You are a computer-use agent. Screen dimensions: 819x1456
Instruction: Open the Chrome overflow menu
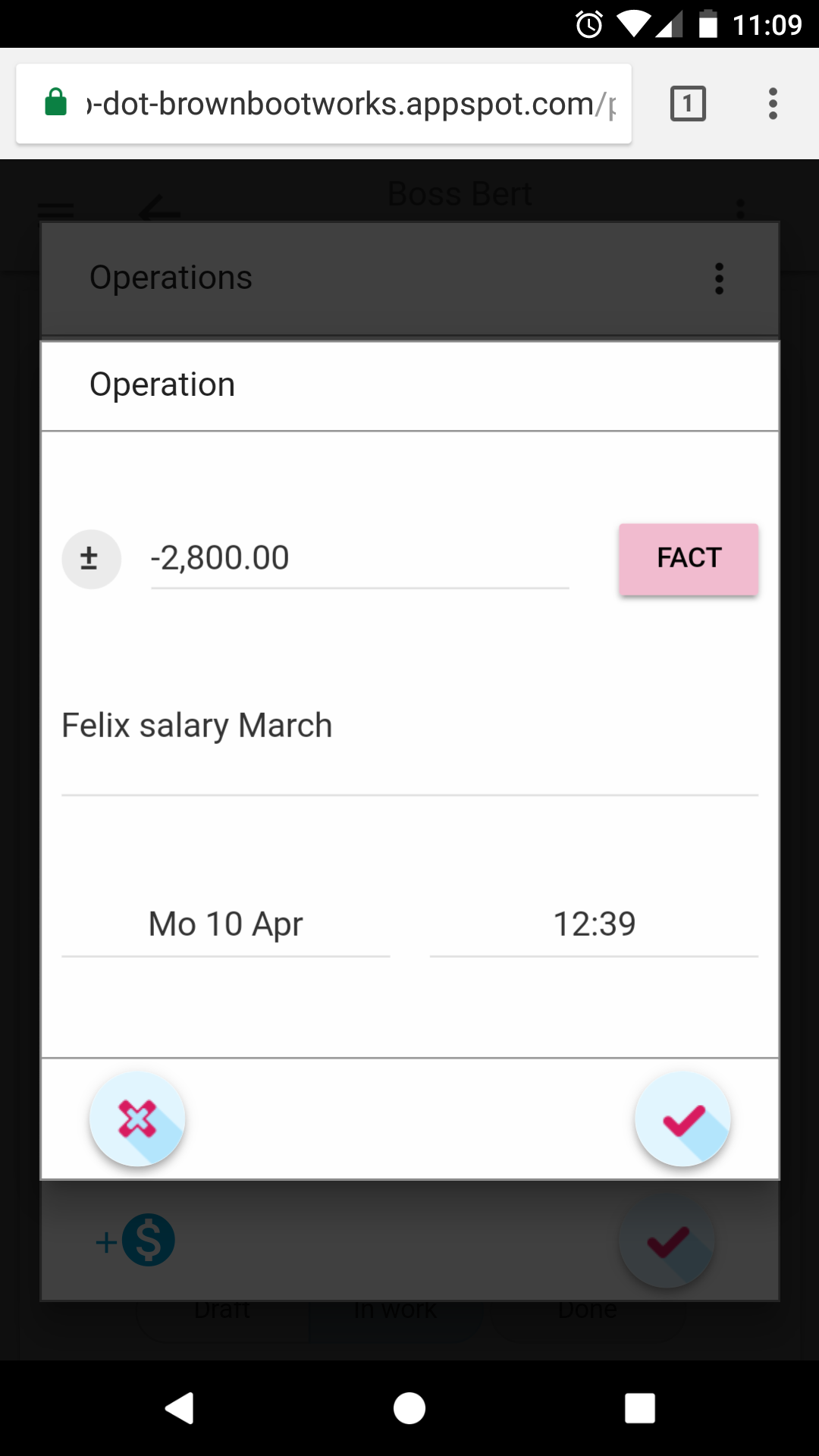[x=773, y=104]
